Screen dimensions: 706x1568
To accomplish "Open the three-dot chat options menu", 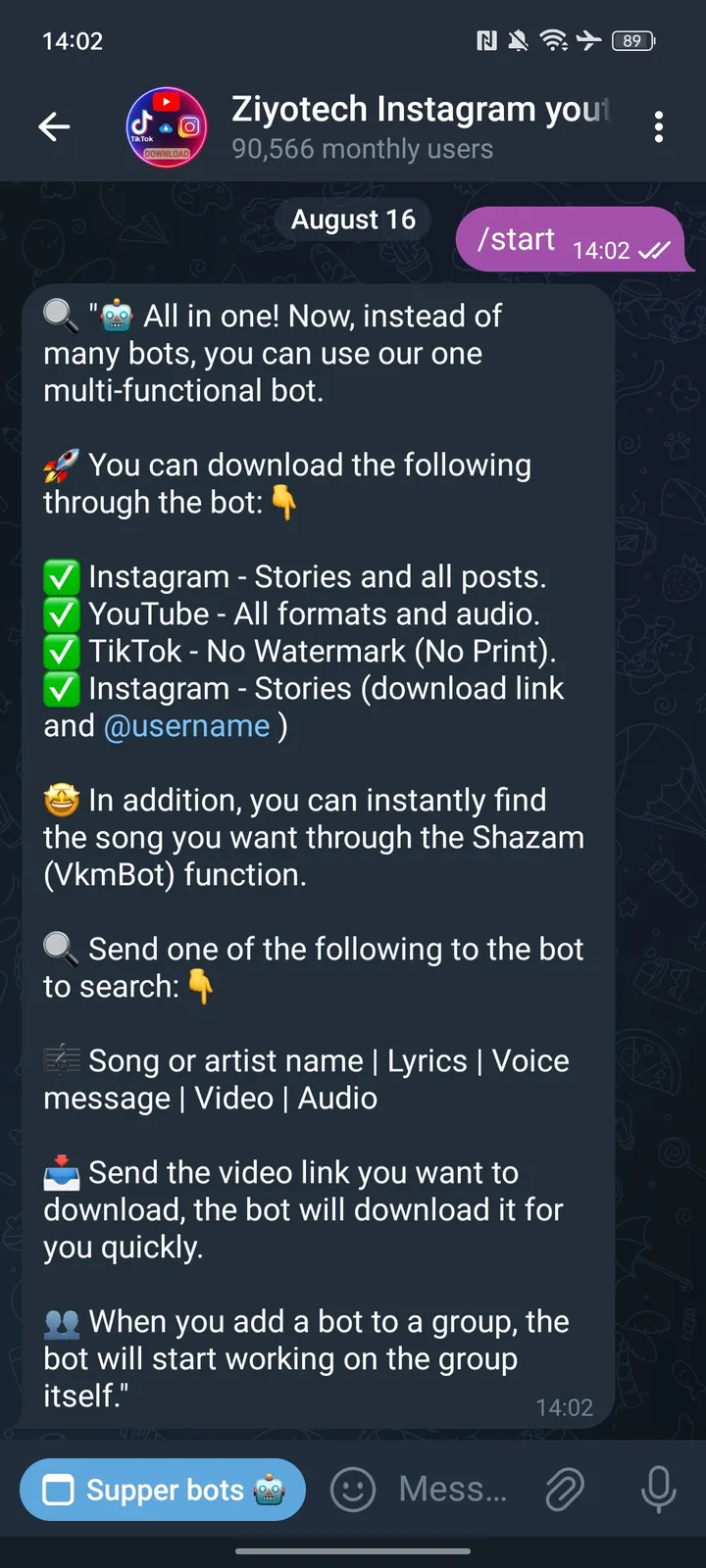I will tap(659, 126).
